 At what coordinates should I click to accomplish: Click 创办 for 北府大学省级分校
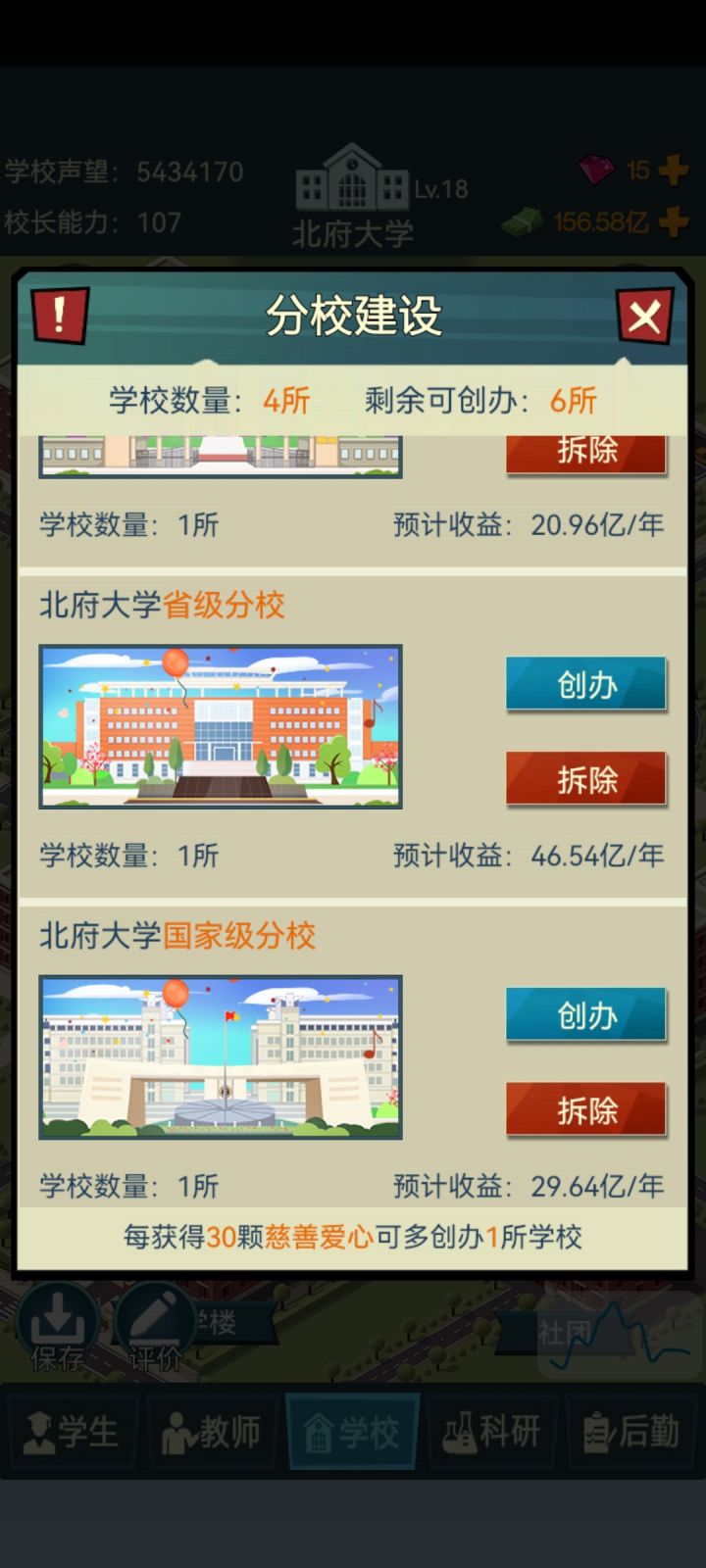coord(585,685)
